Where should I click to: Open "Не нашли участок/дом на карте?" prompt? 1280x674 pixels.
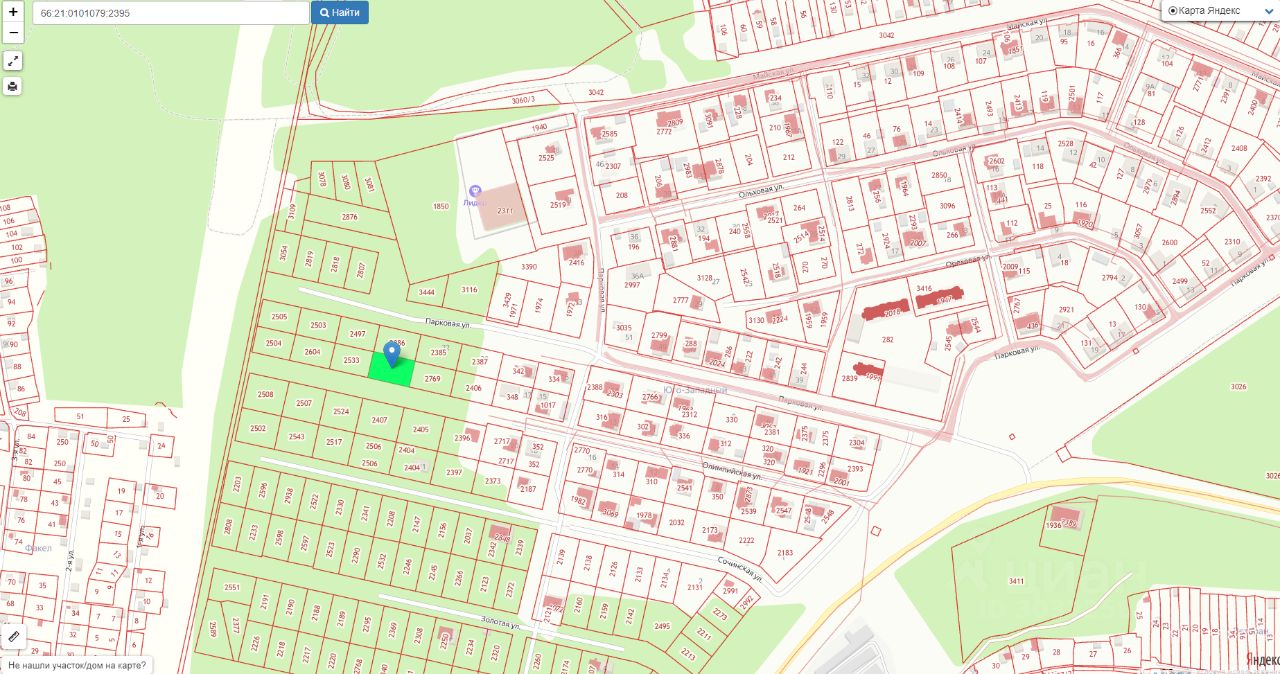77,665
